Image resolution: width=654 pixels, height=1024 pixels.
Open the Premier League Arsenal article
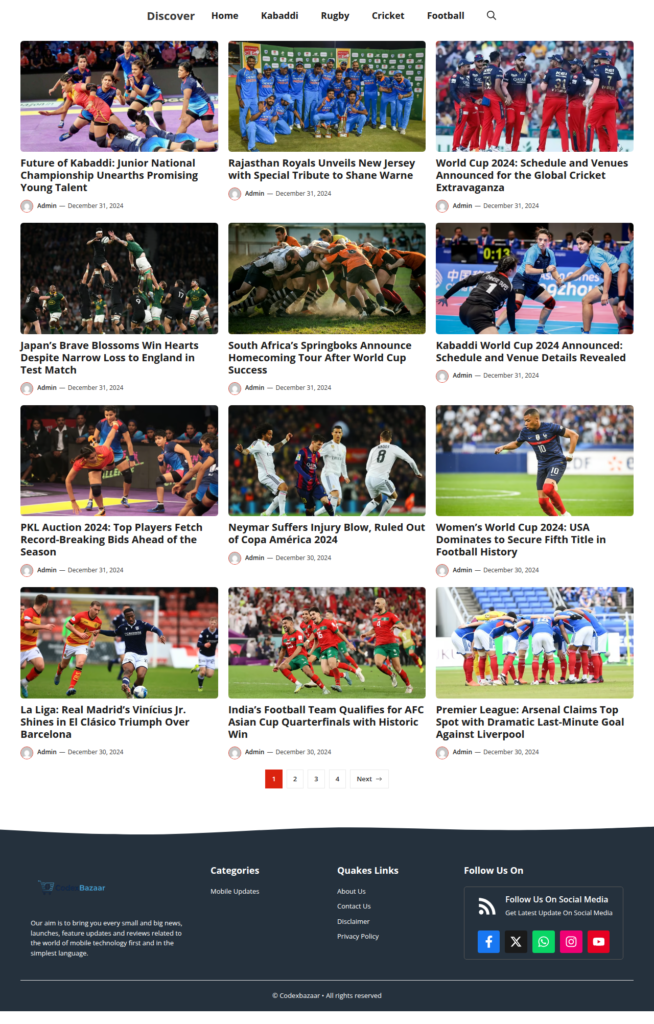pyautogui.click(x=527, y=721)
